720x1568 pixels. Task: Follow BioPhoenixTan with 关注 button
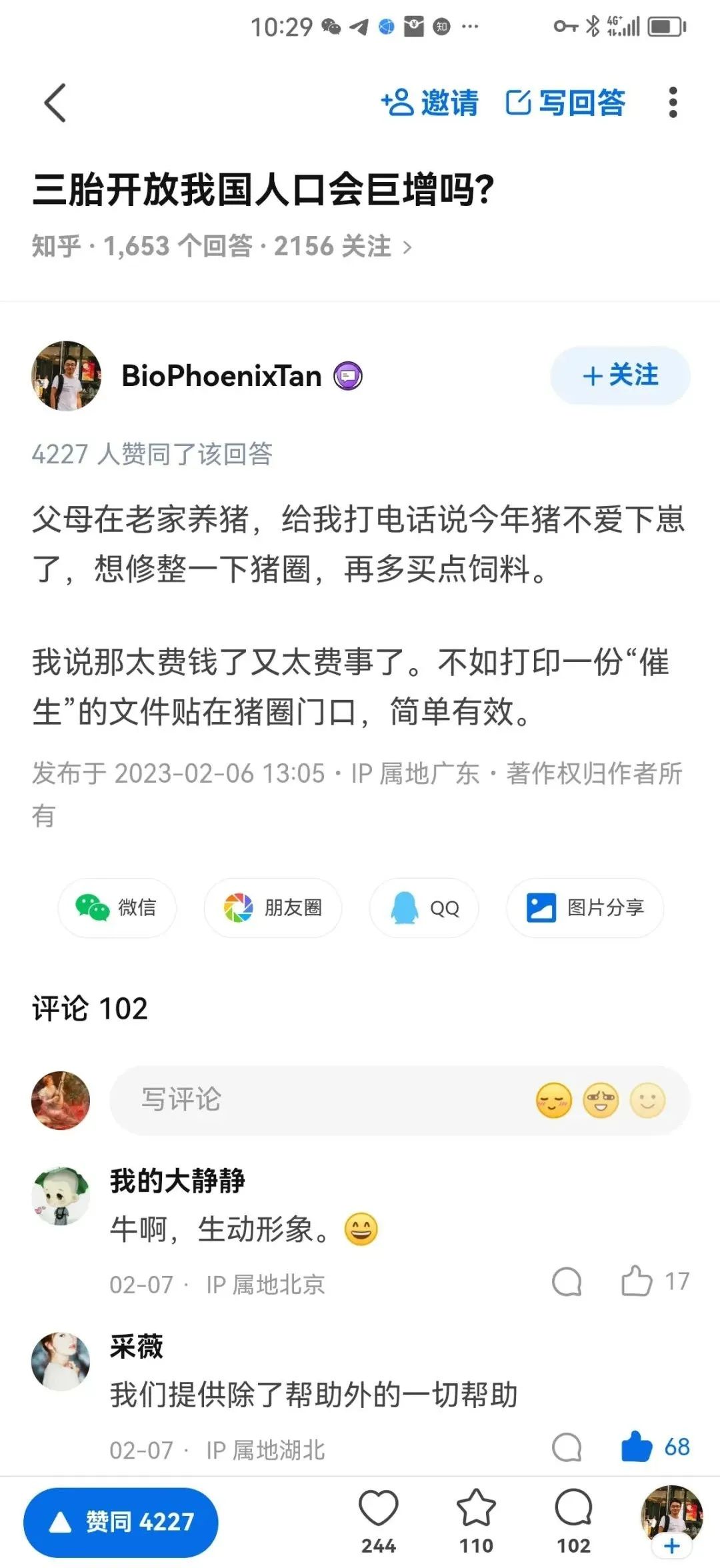click(620, 375)
